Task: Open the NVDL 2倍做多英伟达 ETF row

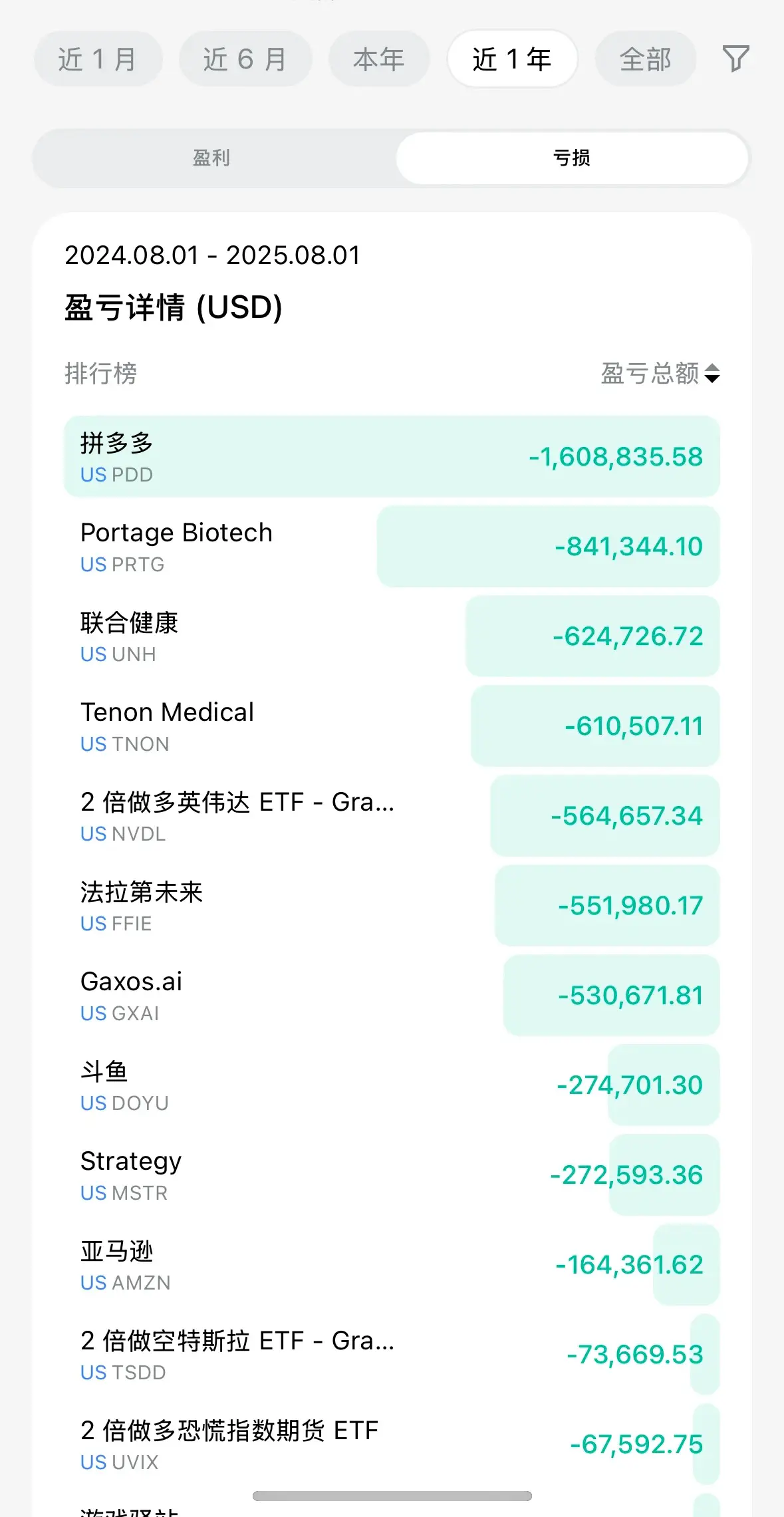Action: point(392,816)
